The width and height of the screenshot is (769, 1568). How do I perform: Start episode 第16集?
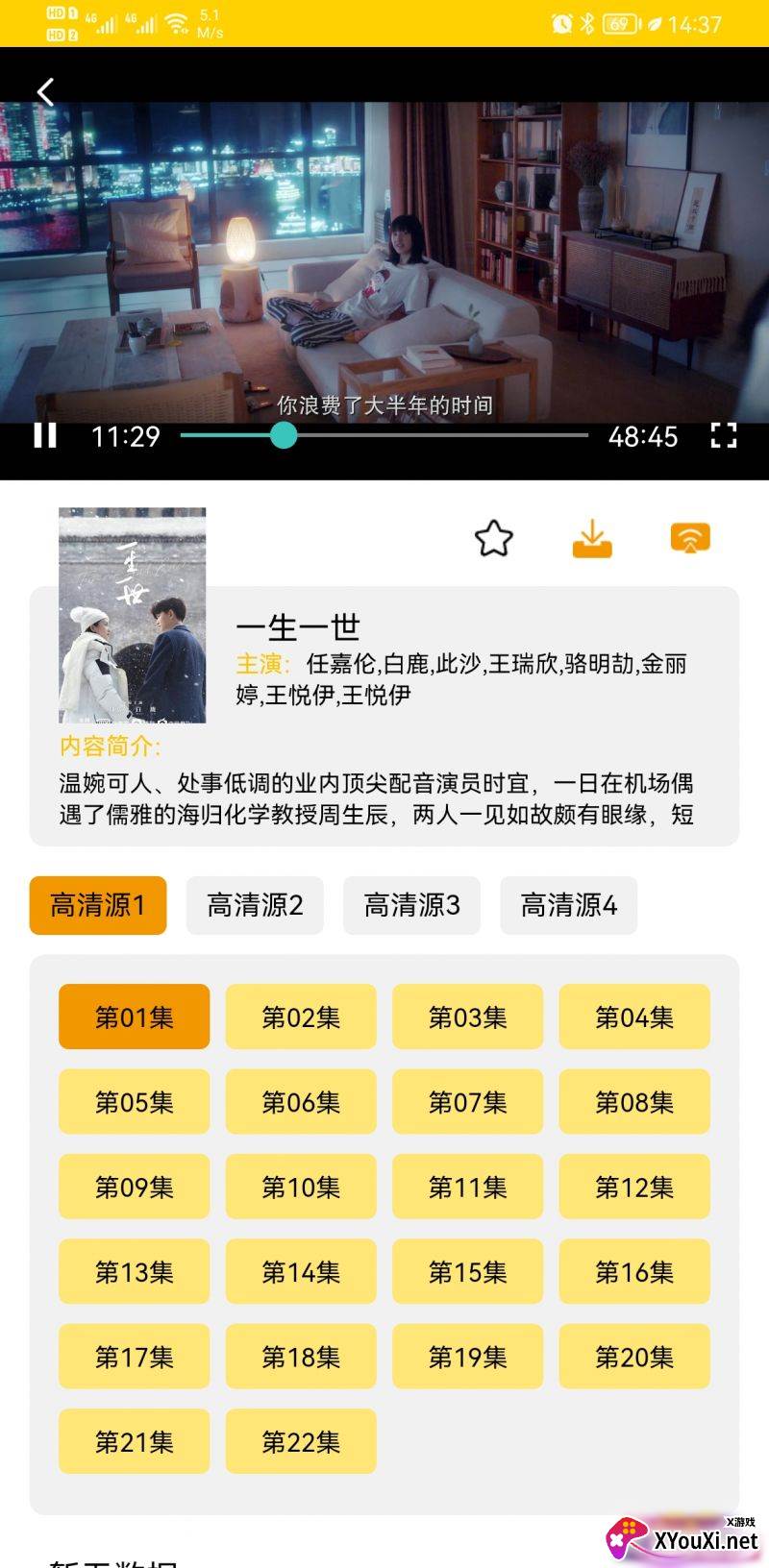634,1272
